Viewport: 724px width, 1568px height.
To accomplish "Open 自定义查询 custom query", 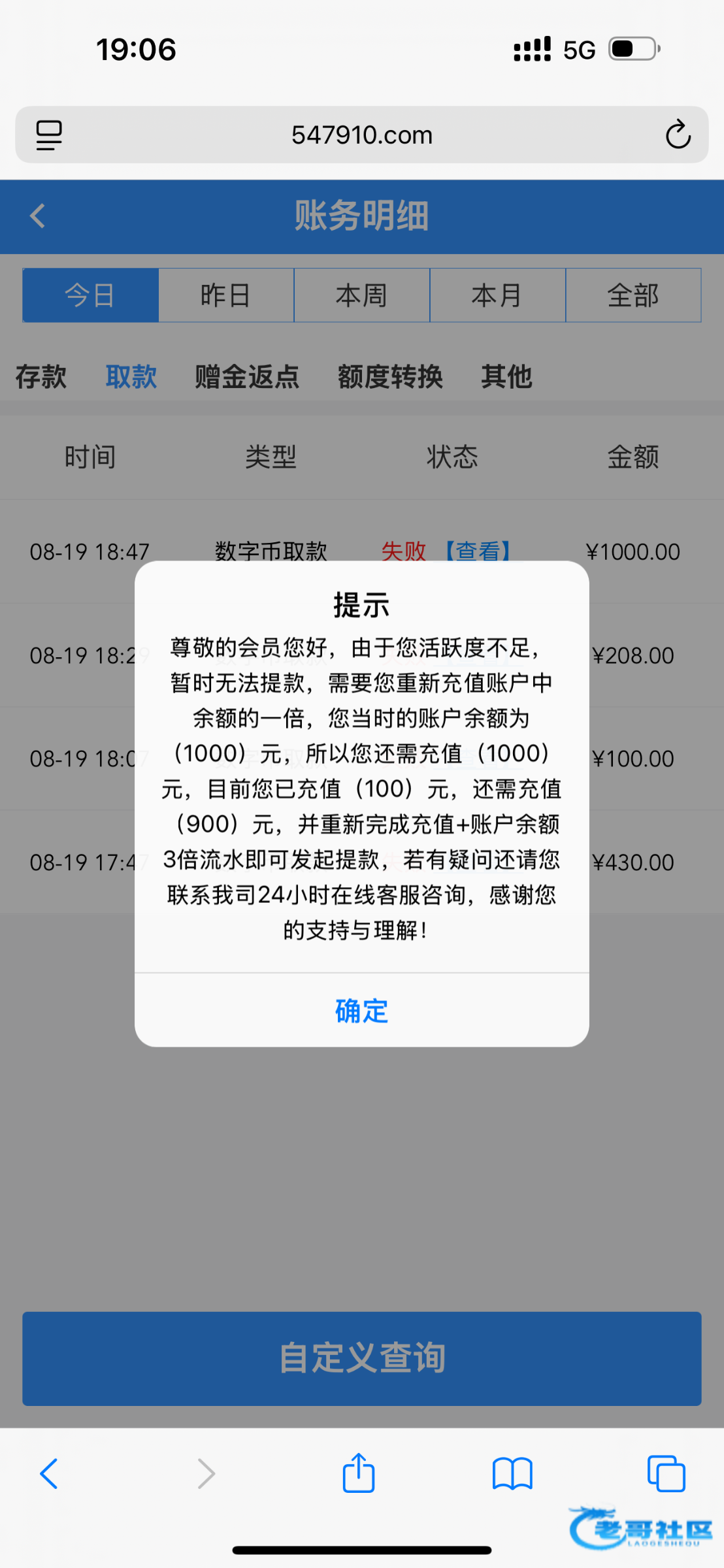I will coord(362,1358).
